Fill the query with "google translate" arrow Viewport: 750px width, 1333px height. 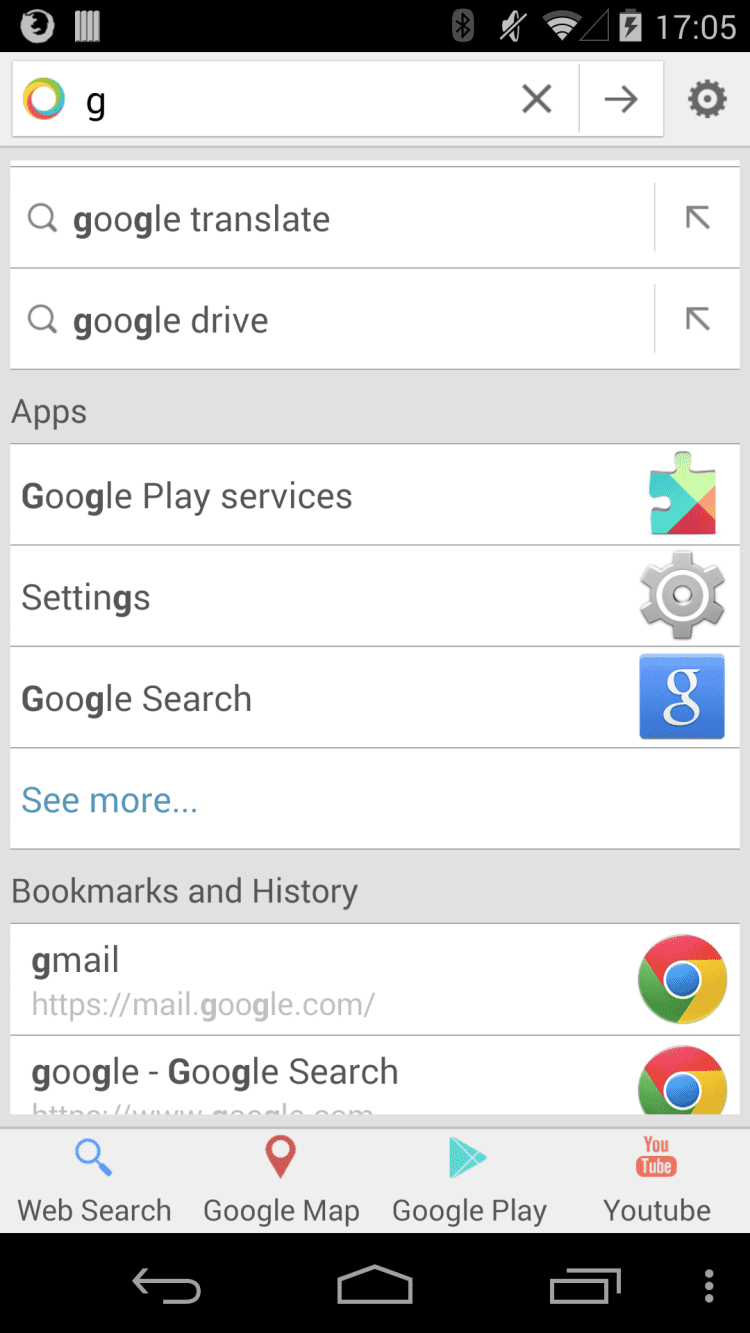pos(697,218)
